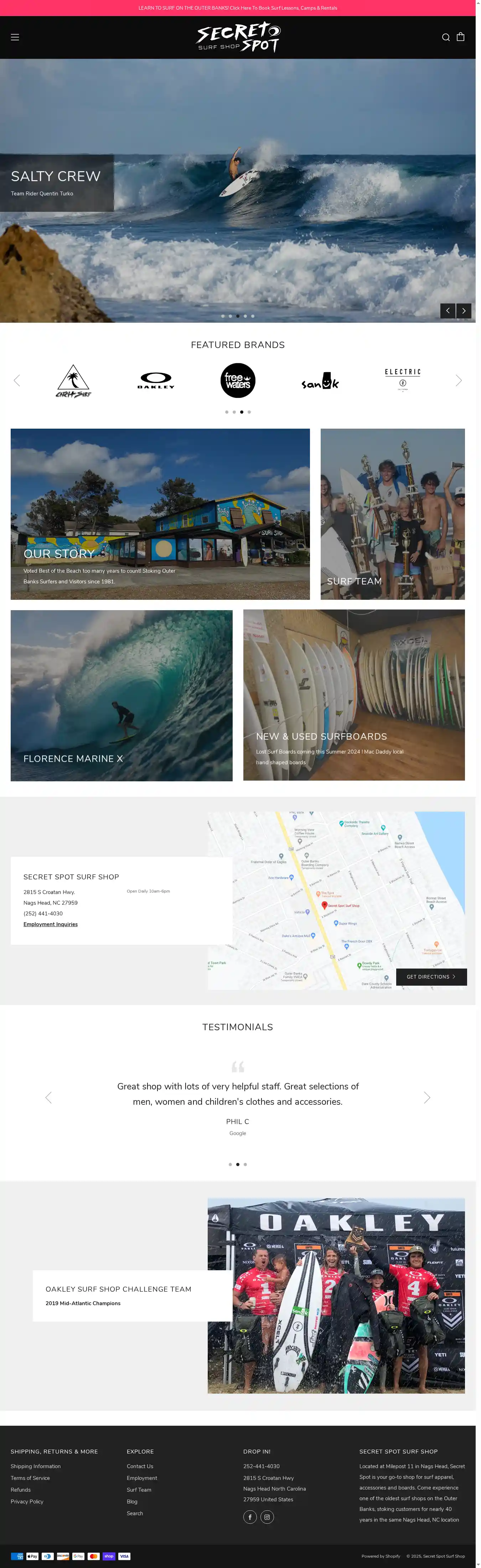This screenshot has height=1568, width=481.
Task: Open the Free Waters brand
Action: (238, 380)
